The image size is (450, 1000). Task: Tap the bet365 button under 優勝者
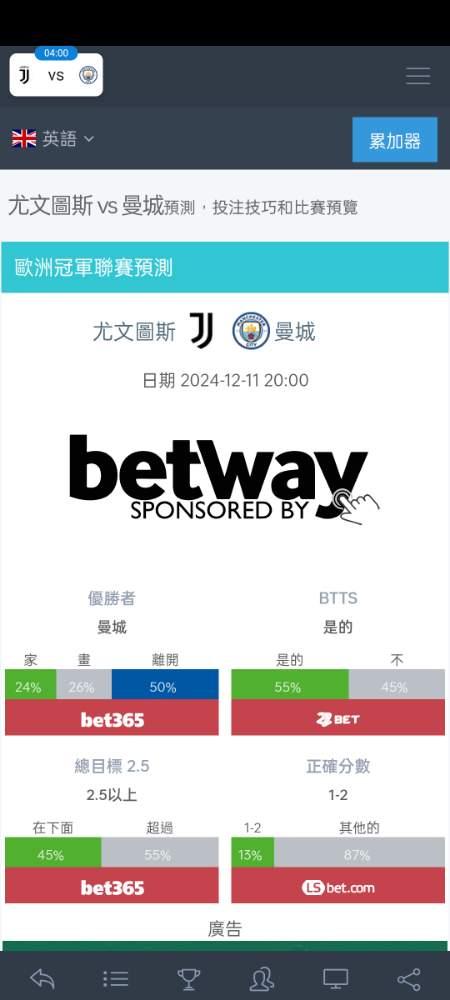click(112, 718)
